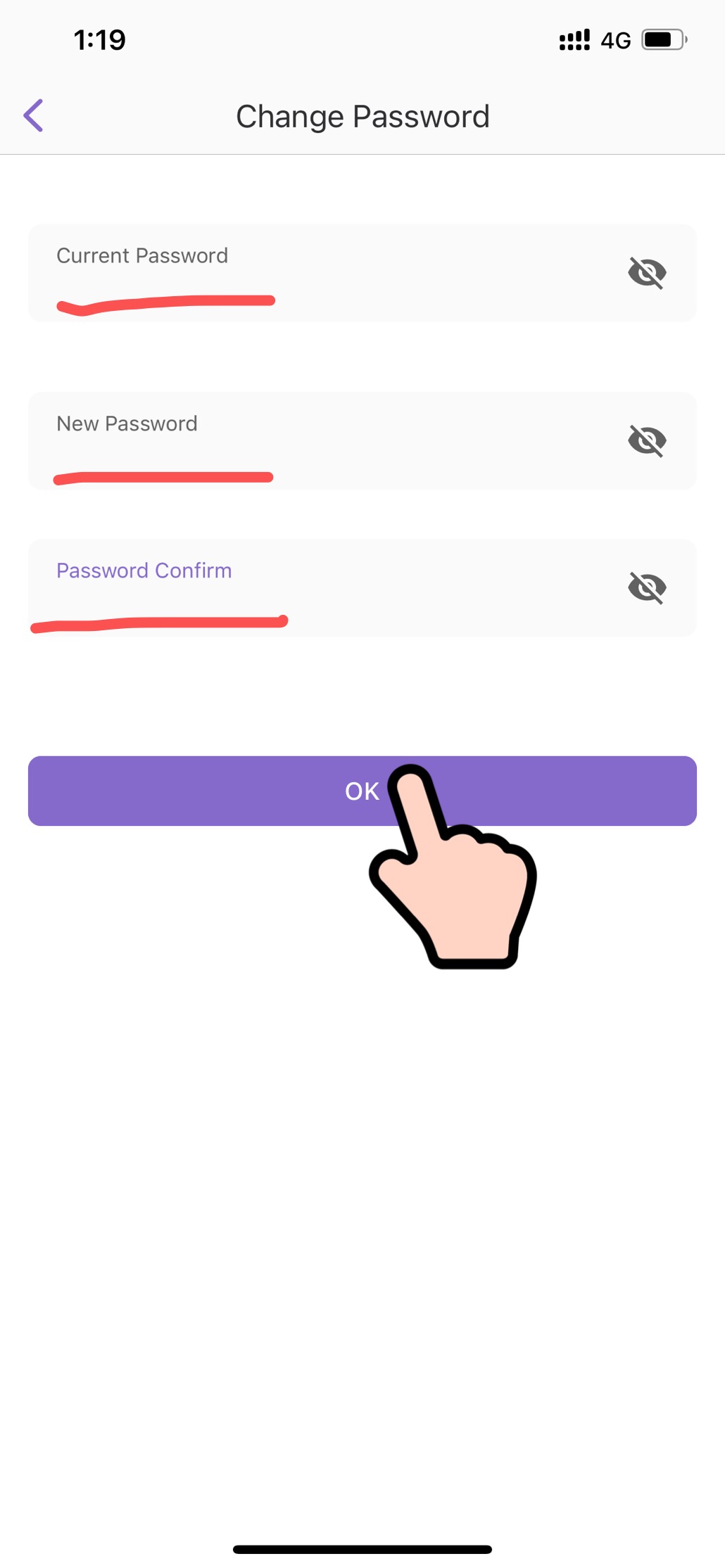Reveal the New Password entry
Screen dimensions: 725x1568
647,441
